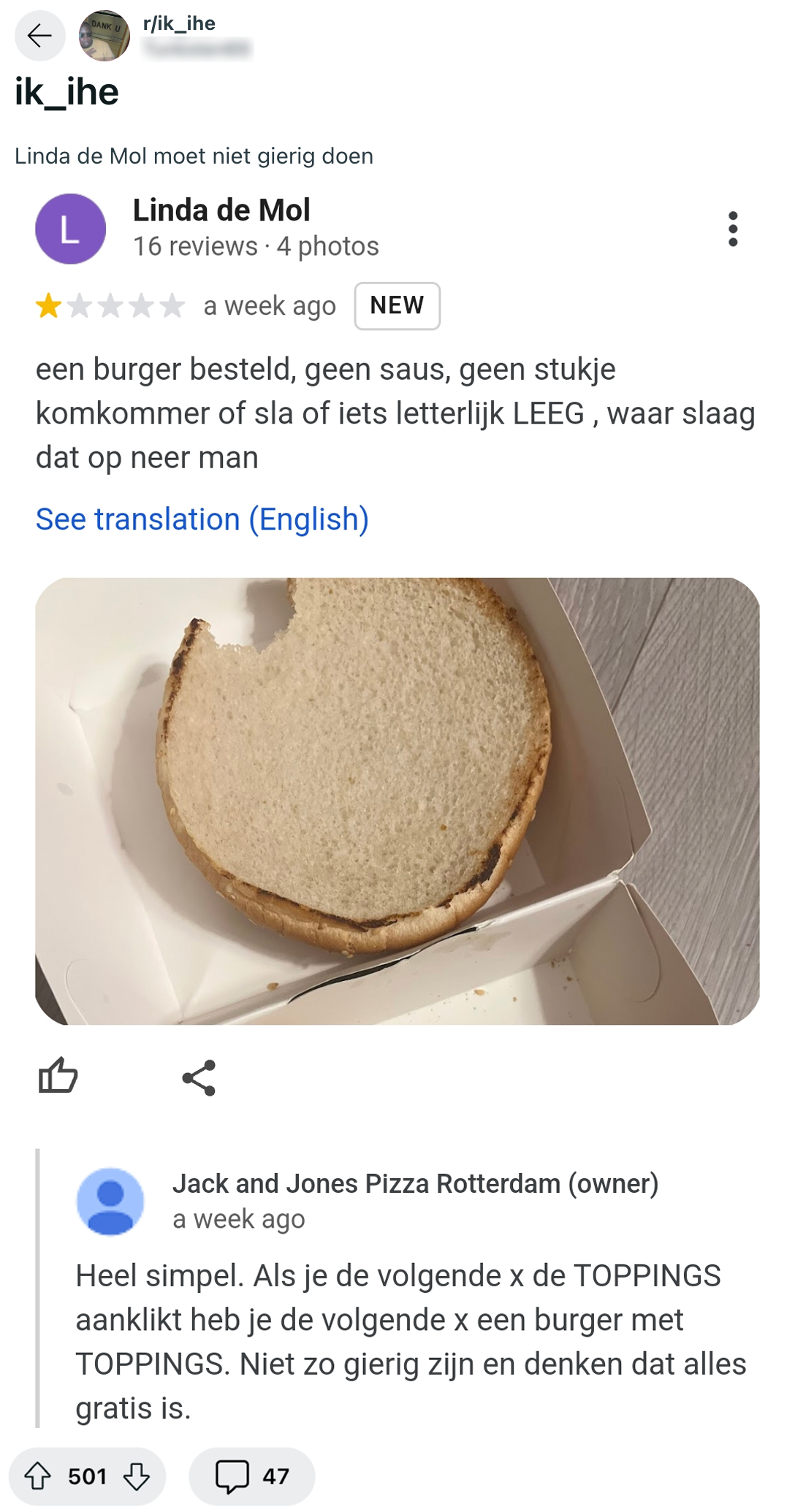Open the r/ik_ihe subreddit link
The height and width of the screenshot is (1512, 795).
(179, 23)
